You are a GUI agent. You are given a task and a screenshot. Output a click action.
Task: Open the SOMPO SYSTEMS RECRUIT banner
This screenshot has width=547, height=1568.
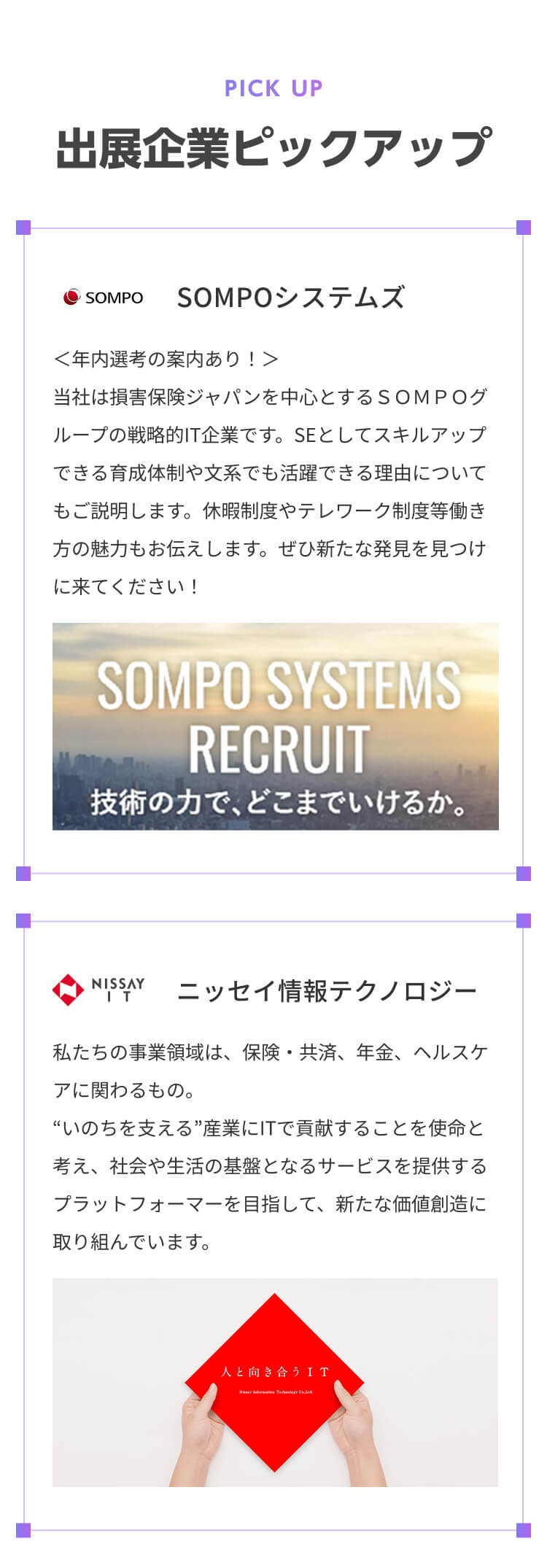tap(275, 726)
